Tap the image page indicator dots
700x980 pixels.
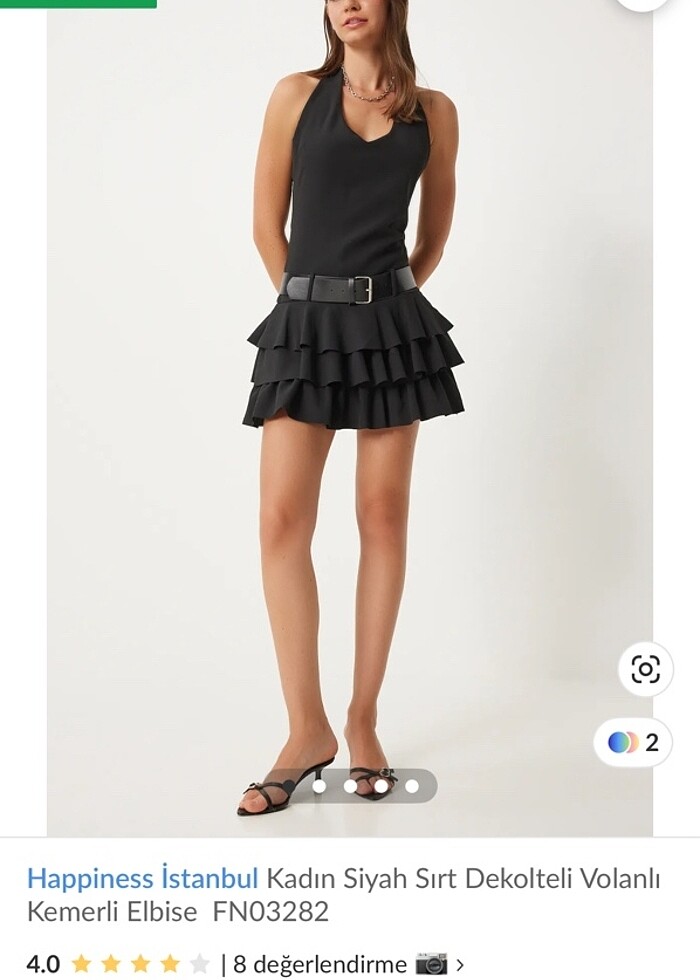[x=365, y=786]
